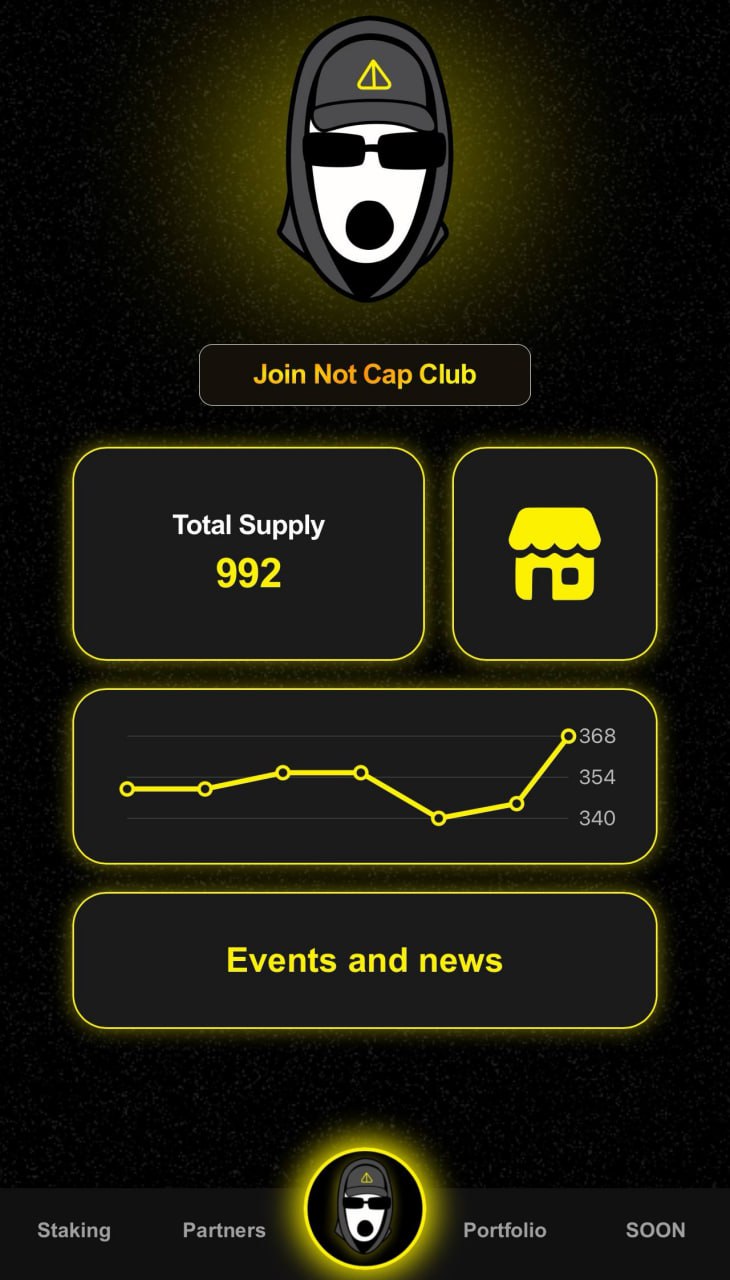Image resolution: width=730 pixels, height=1280 pixels.
Task: Switch to the Staking tab
Action: coord(74,1230)
